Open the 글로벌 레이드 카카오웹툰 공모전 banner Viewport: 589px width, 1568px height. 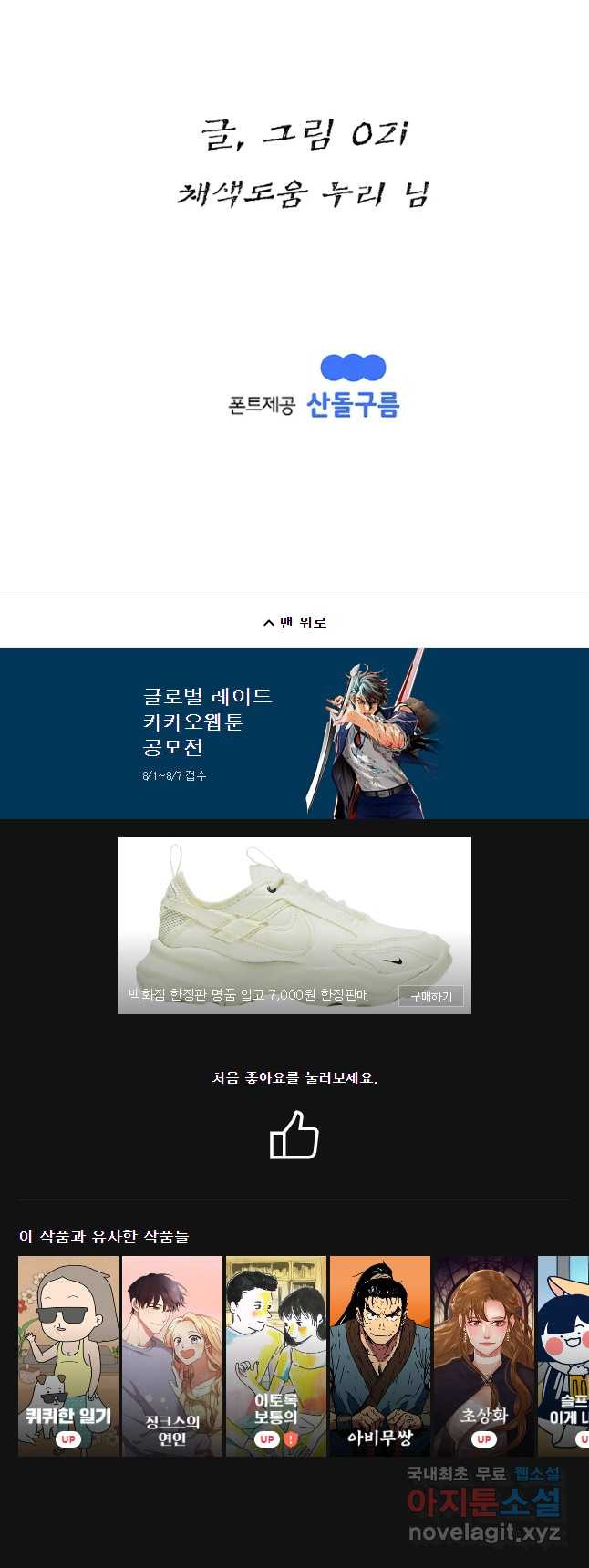pyautogui.click(x=294, y=732)
